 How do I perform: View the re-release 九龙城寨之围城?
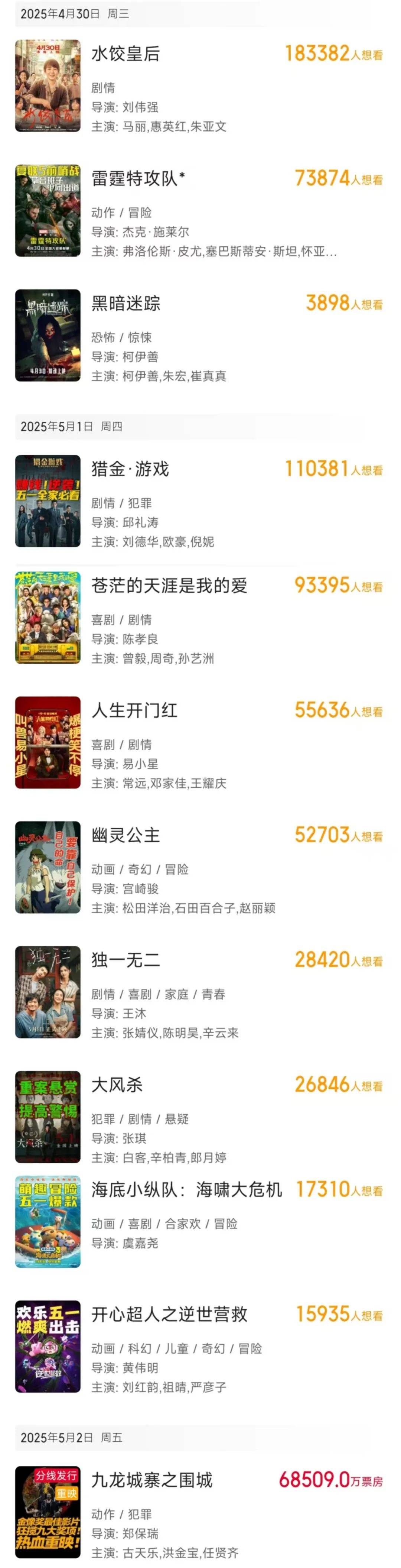click(x=151, y=1480)
